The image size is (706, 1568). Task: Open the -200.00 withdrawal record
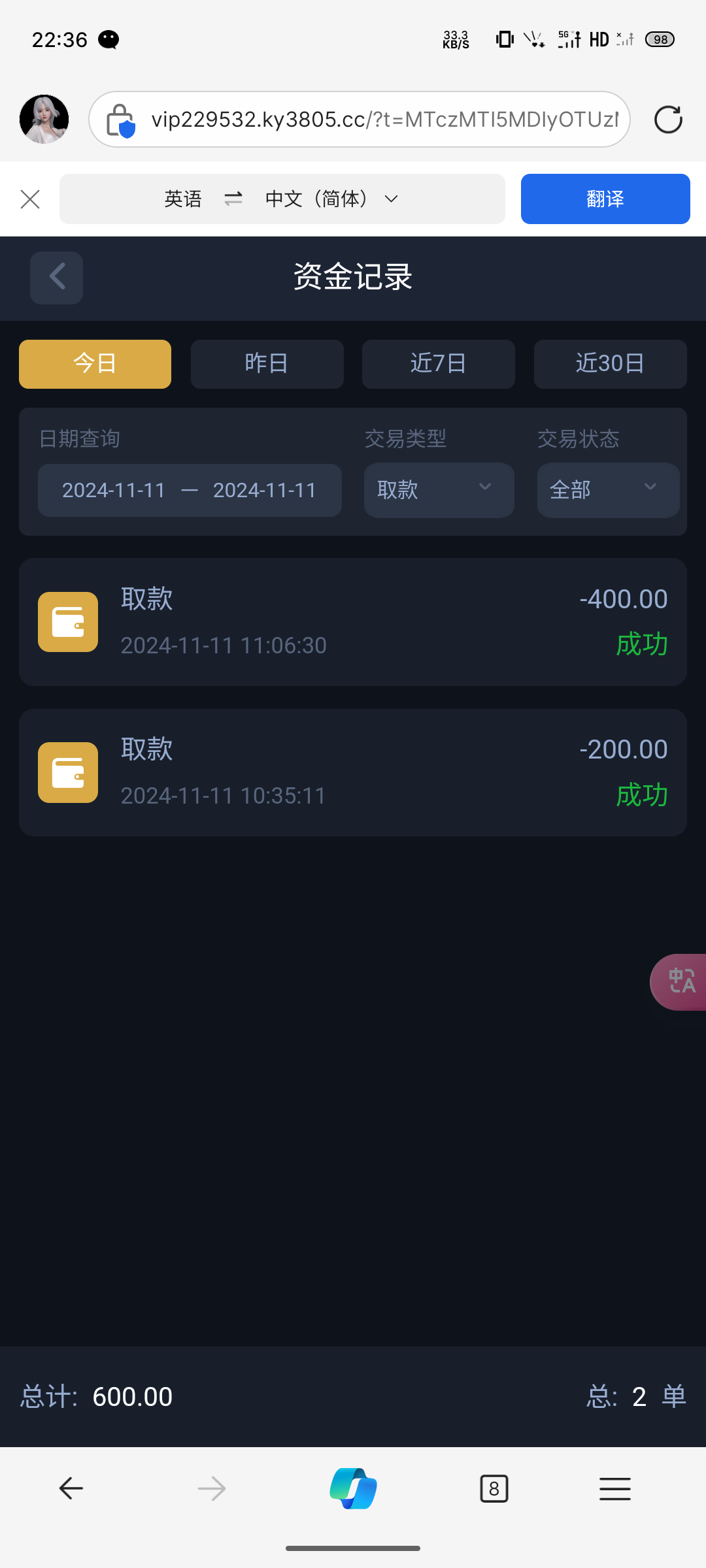tap(353, 772)
